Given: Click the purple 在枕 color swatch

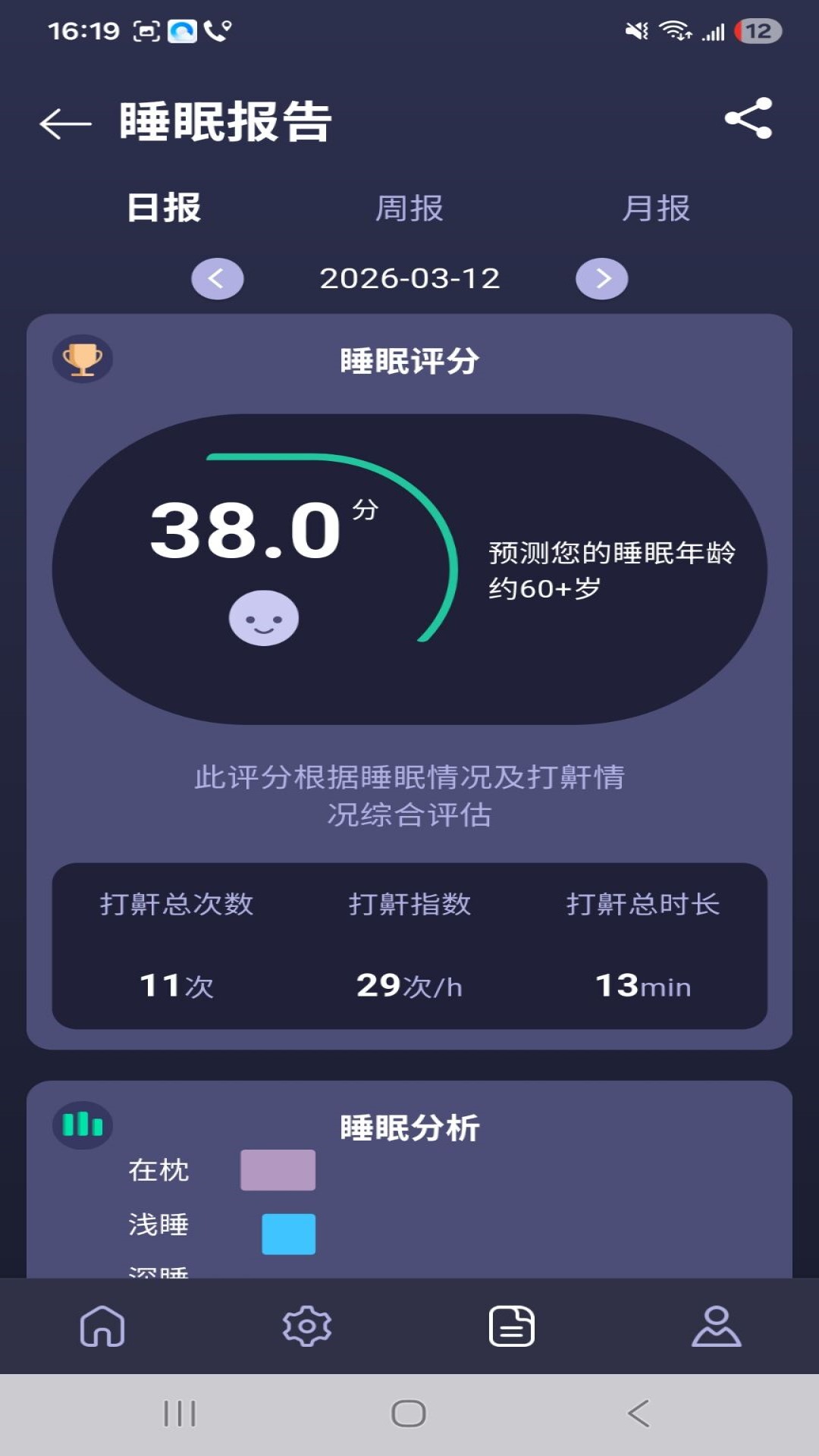Looking at the screenshot, I should click(278, 1170).
